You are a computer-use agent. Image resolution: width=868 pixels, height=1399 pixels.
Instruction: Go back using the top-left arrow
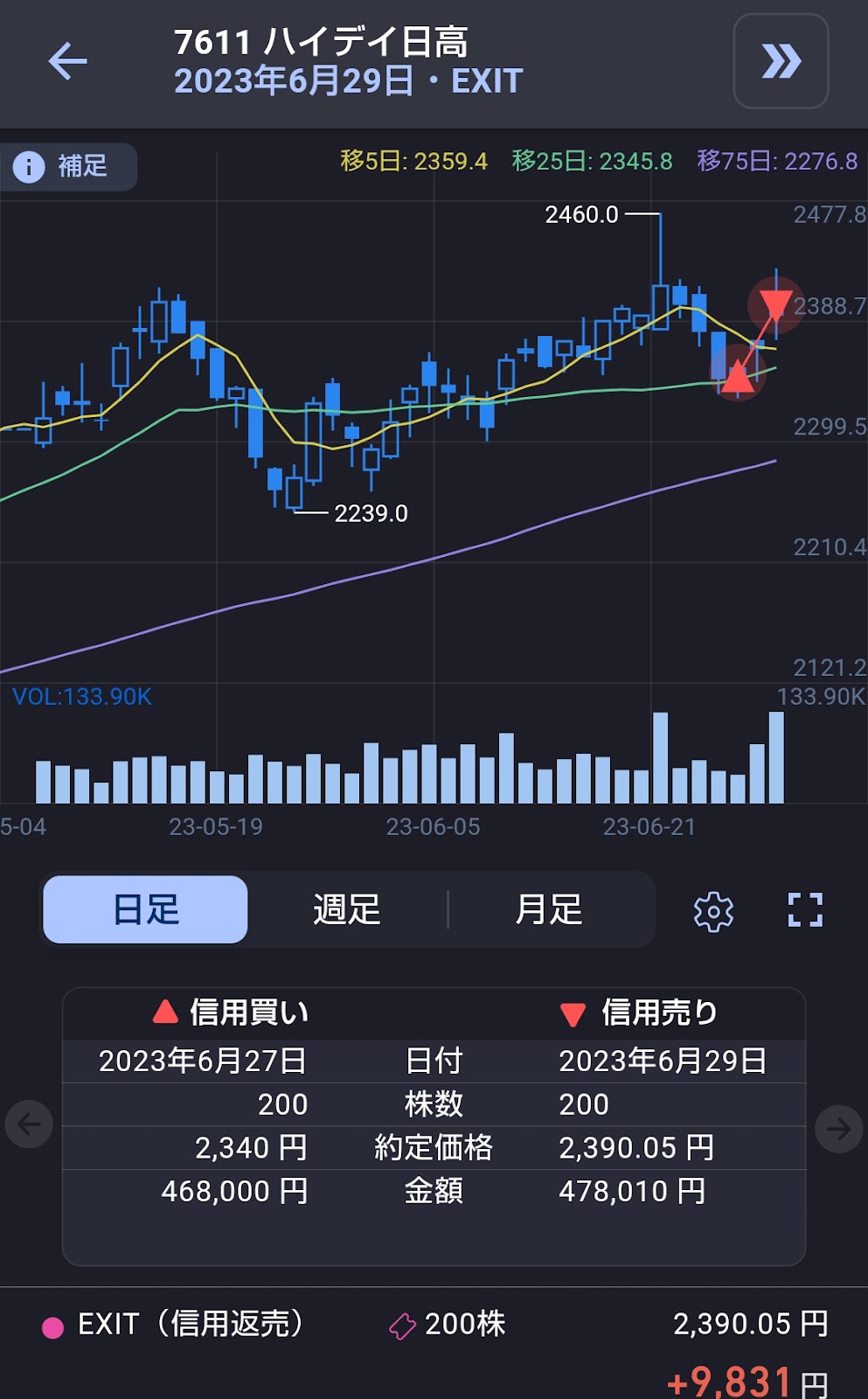pyautogui.click(x=67, y=61)
